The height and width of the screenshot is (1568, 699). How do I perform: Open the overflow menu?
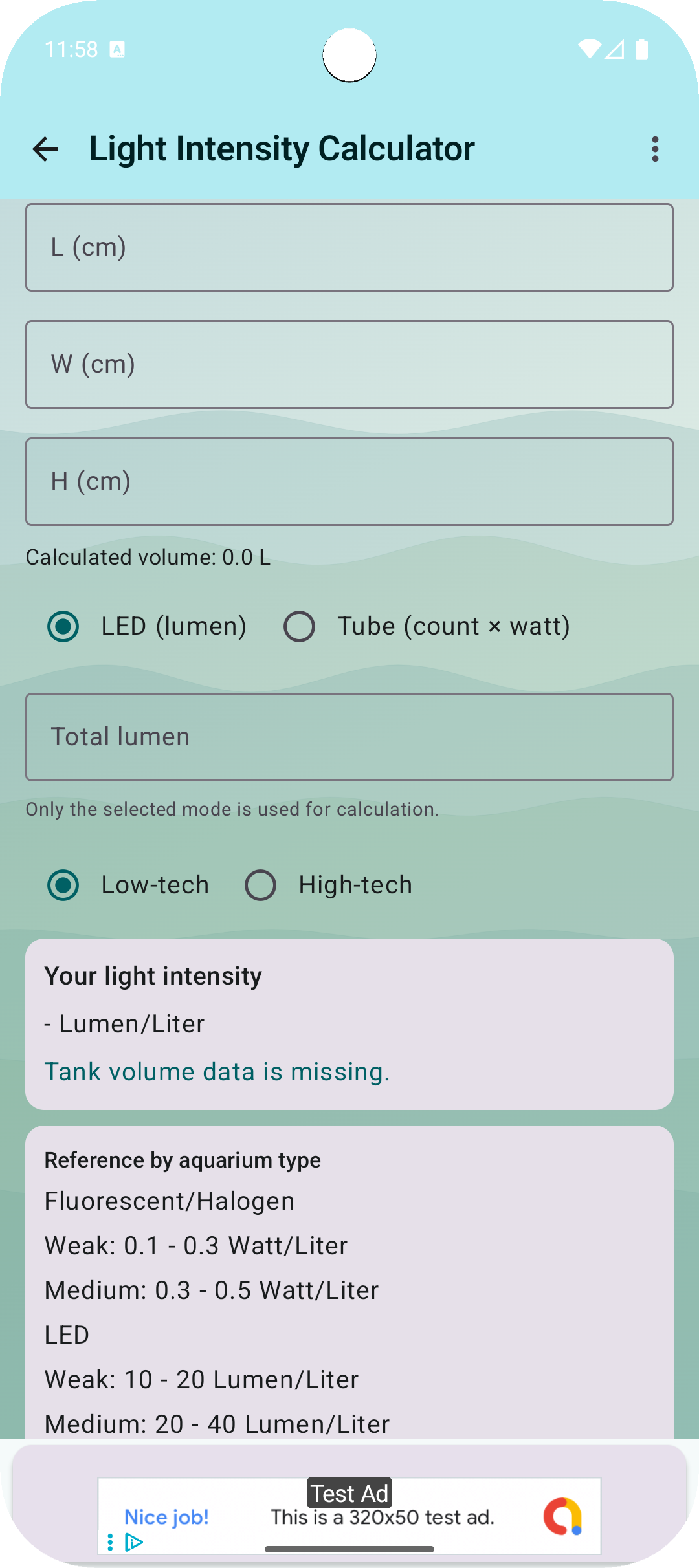(x=655, y=149)
